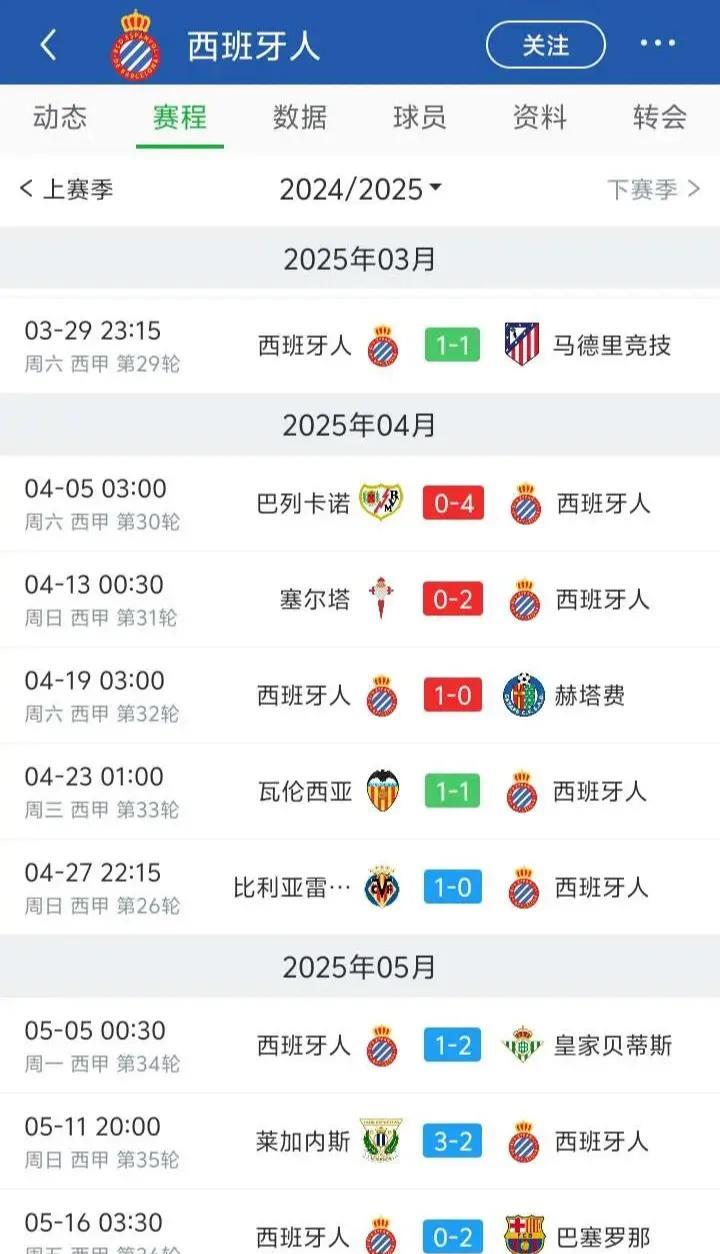
Task: Switch to the 动态 tab
Action: tap(60, 117)
